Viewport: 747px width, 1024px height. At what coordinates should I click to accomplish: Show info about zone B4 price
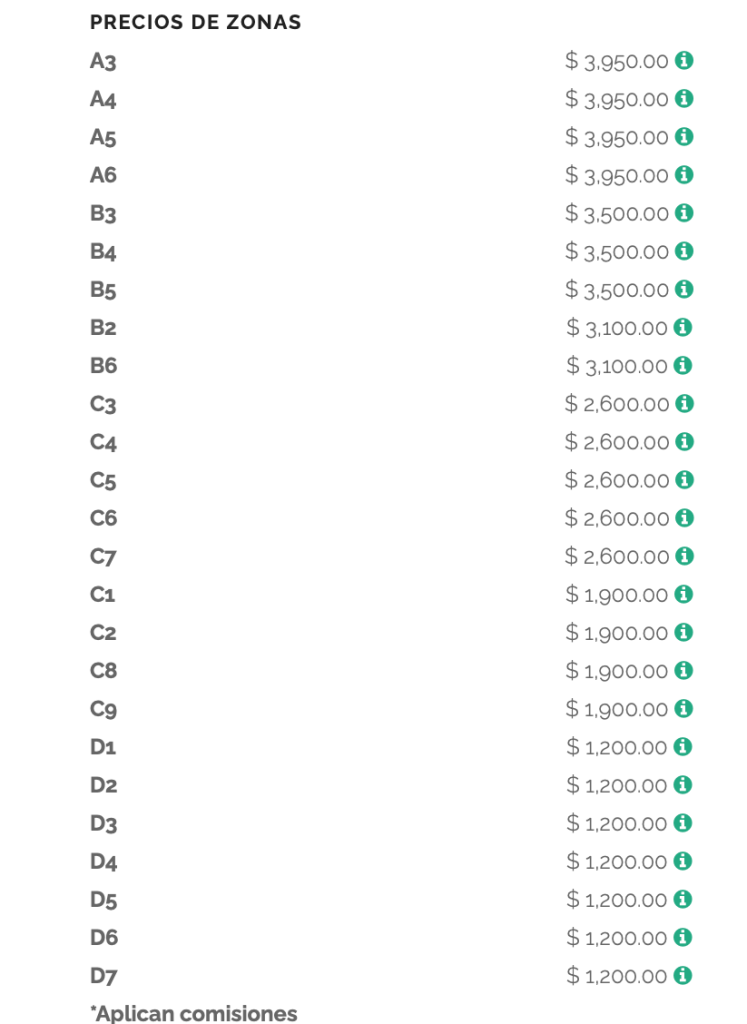click(x=684, y=251)
